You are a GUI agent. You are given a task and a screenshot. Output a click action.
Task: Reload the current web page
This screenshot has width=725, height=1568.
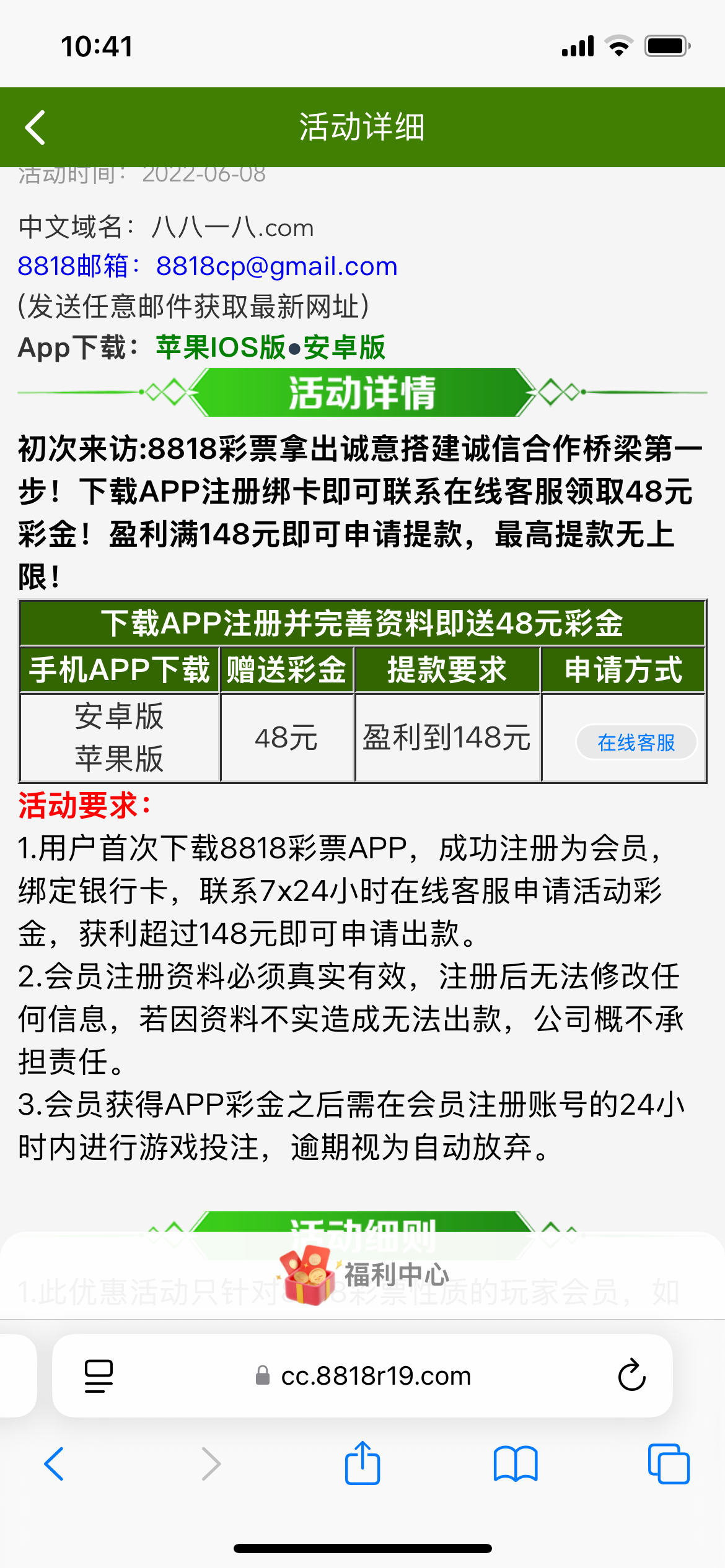(631, 1376)
